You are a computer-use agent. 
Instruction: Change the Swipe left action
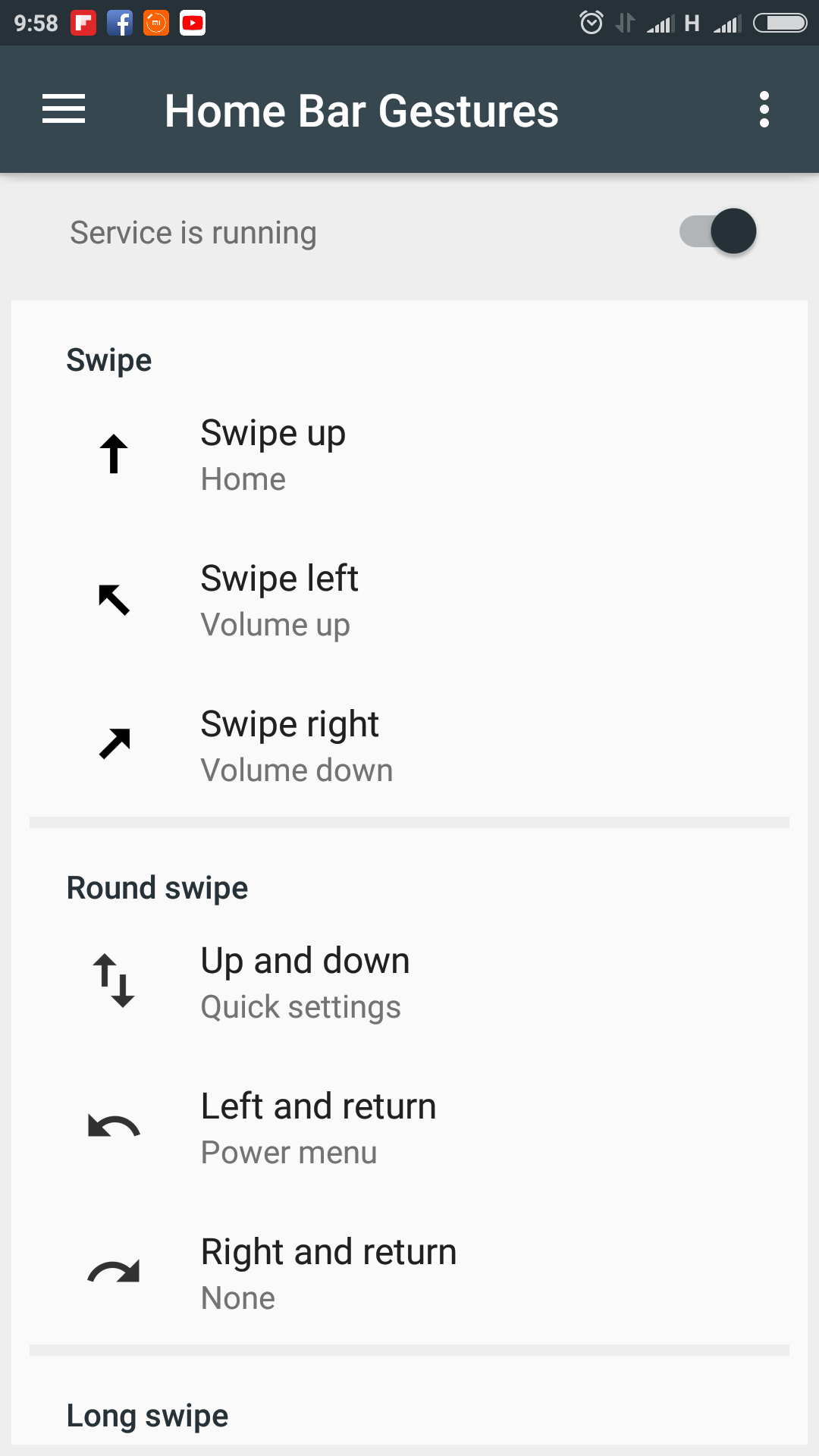pyautogui.click(x=409, y=601)
